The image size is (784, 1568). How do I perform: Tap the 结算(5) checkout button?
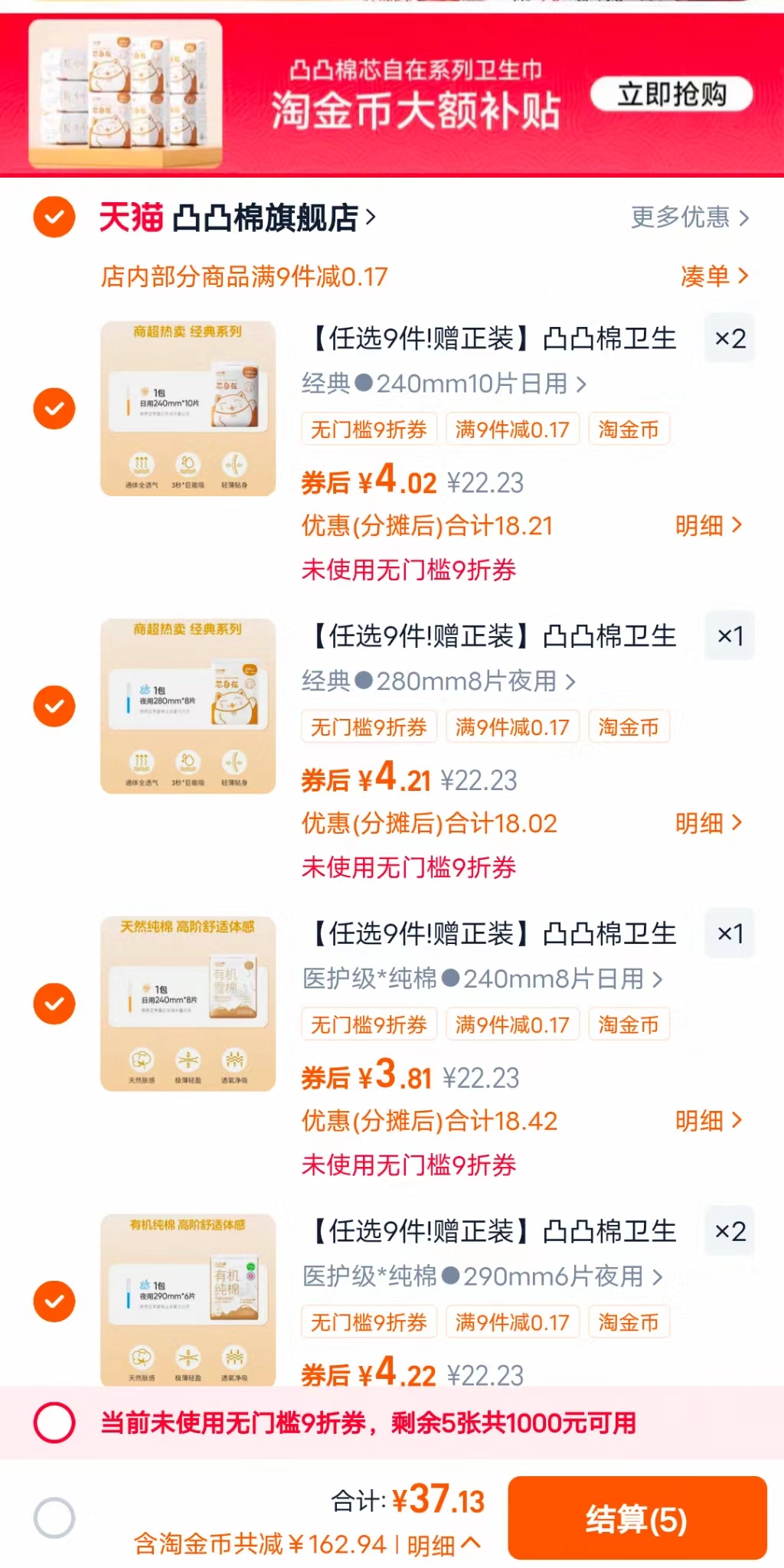pyautogui.click(x=638, y=1518)
